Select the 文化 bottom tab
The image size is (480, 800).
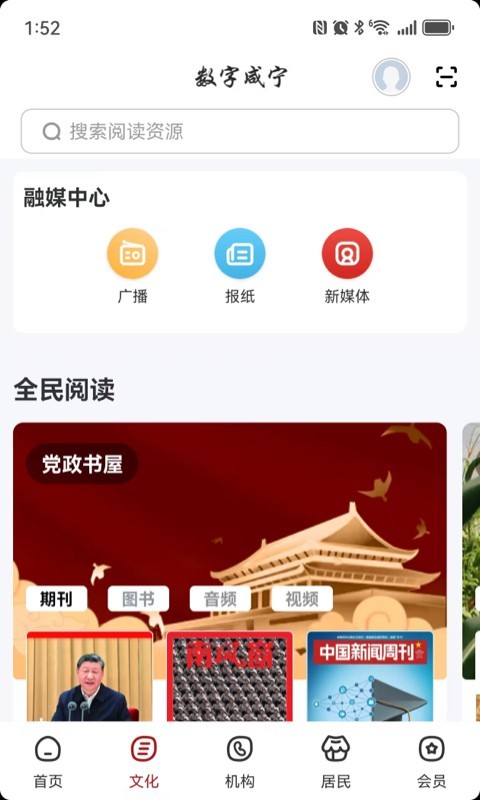pyautogui.click(x=144, y=762)
